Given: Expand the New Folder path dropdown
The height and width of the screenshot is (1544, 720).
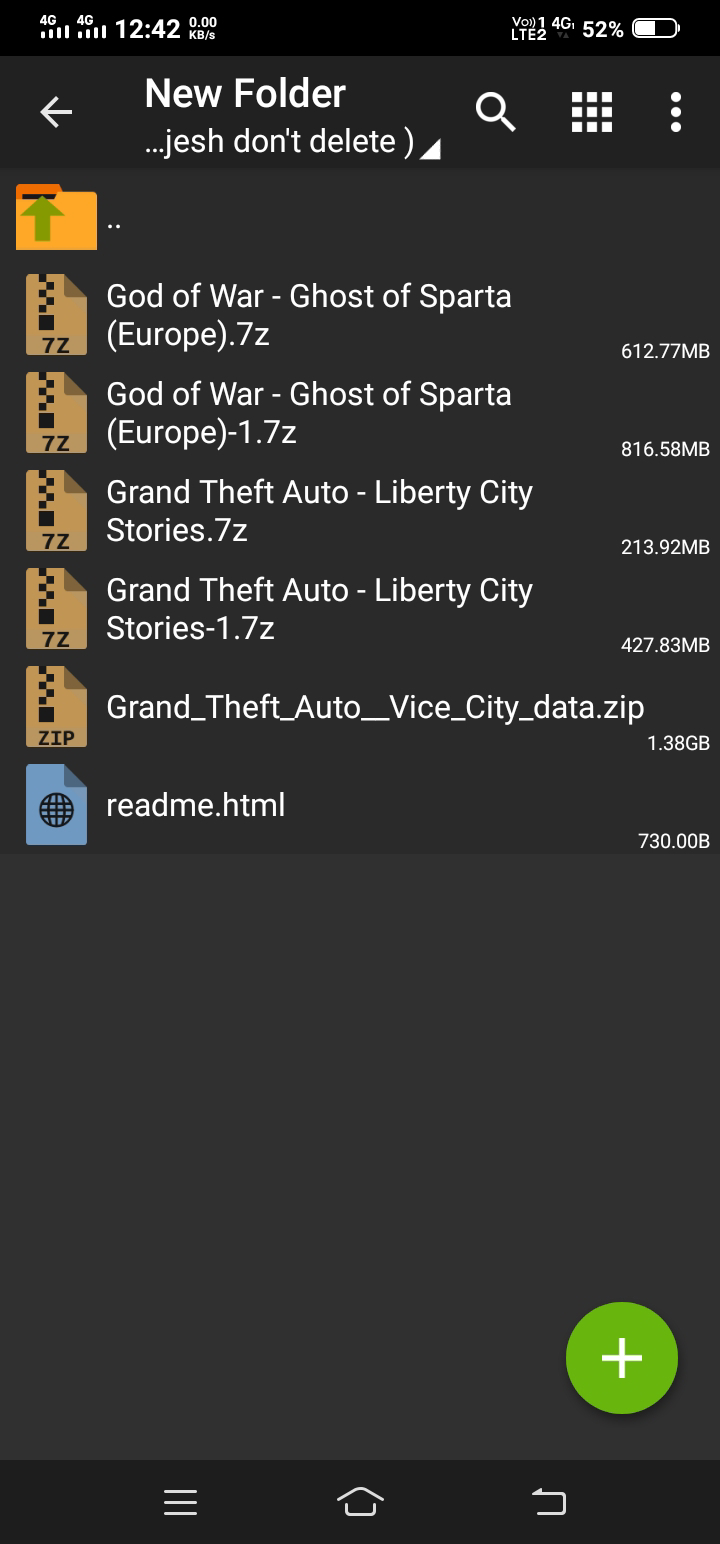Looking at the screenshot, I should pos(292,142).
